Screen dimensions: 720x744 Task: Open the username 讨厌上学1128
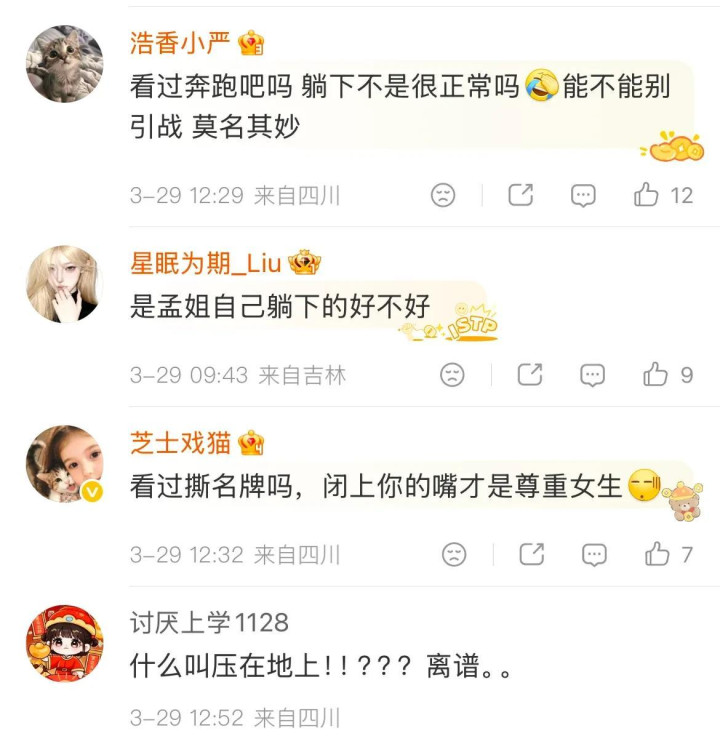(209, 623)
